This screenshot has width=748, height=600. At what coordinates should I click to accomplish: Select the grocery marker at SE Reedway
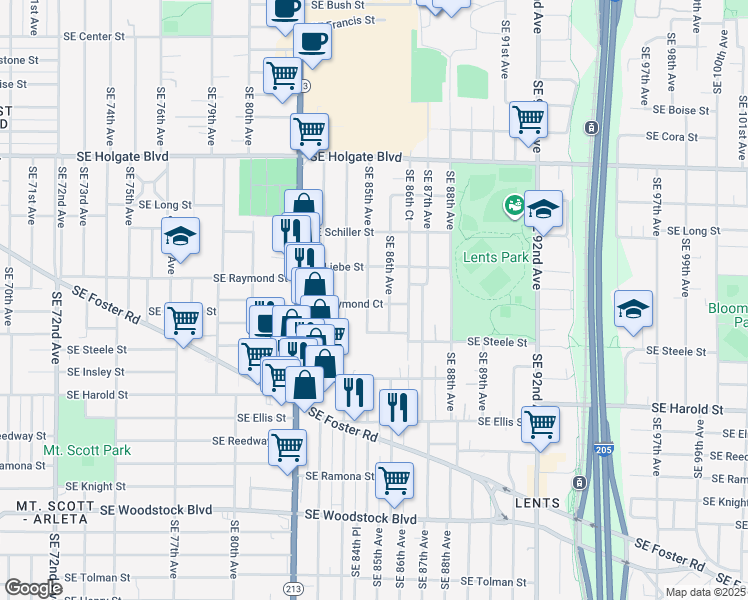click(x=287, y=446)
